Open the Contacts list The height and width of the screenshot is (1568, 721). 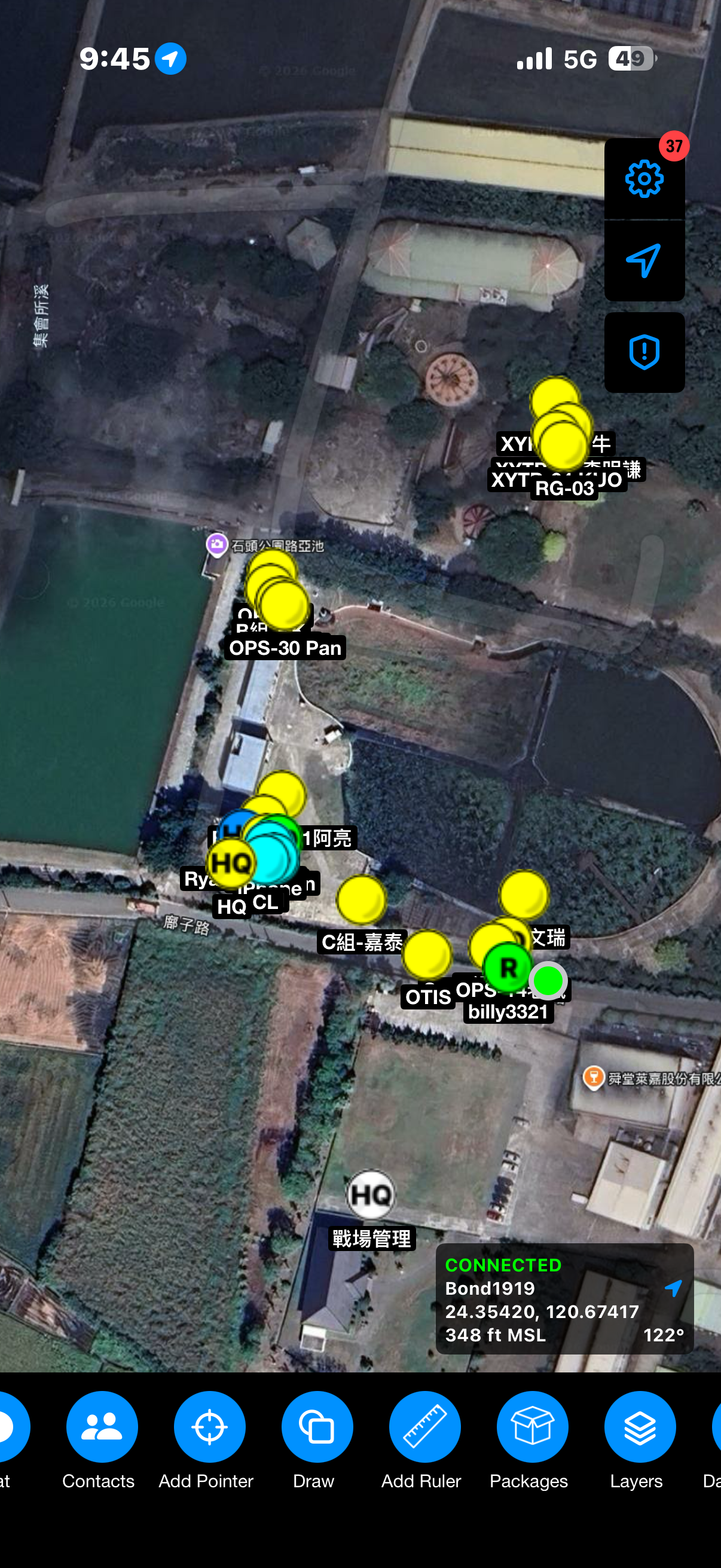102,1427
